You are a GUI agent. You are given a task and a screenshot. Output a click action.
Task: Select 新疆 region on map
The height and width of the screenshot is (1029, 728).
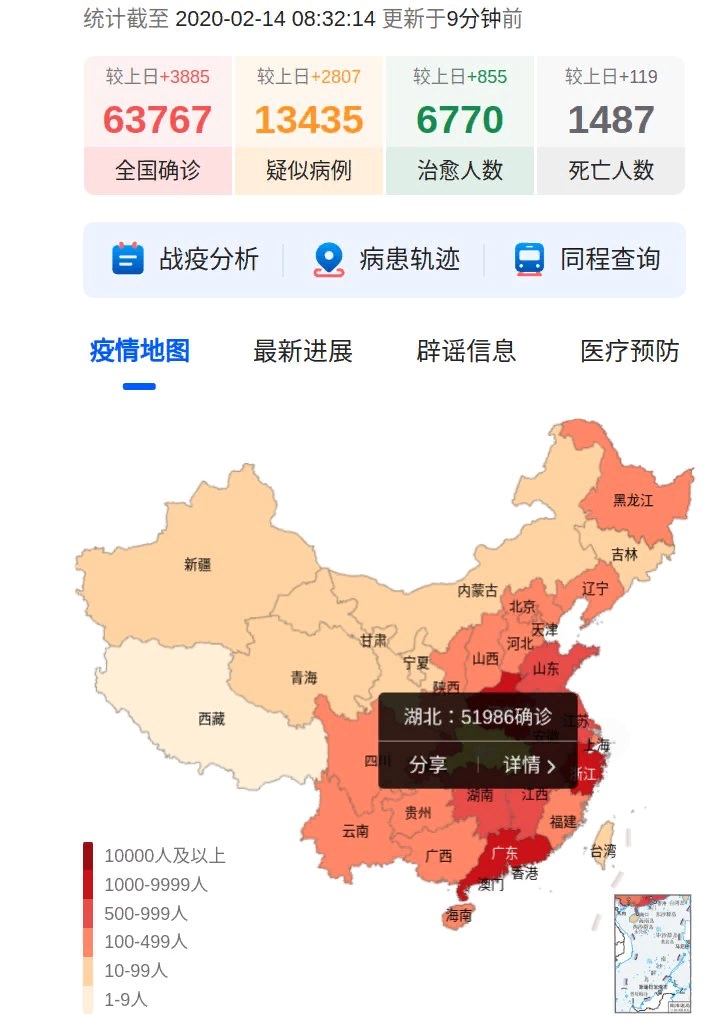(x=198, y=564)
